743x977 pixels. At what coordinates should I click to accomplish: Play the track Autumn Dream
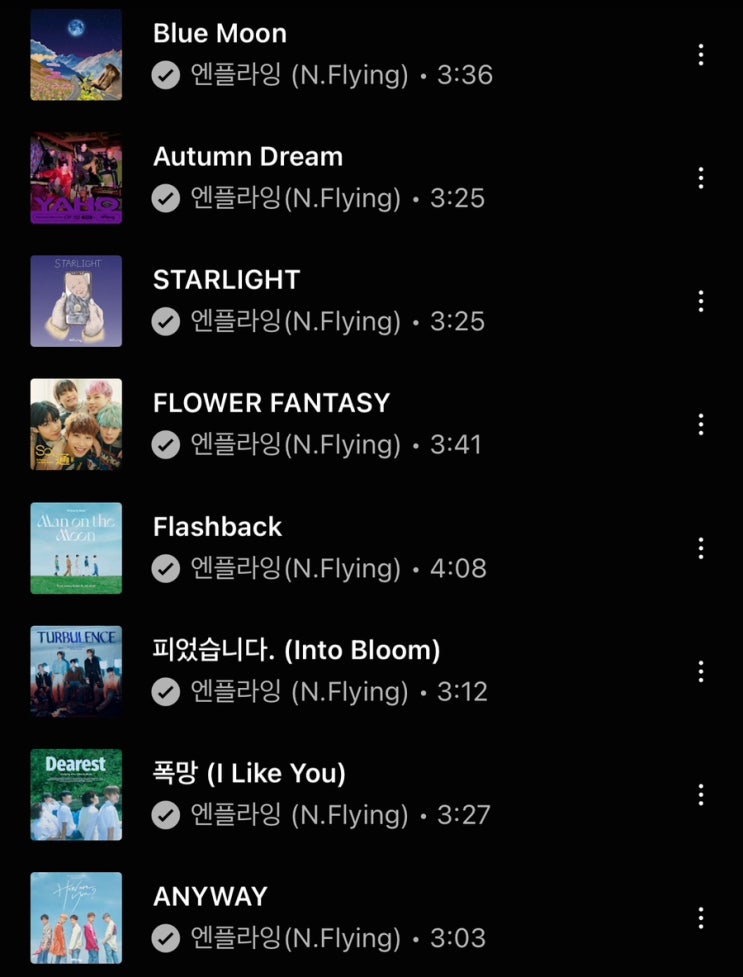[x=248, y=157]
